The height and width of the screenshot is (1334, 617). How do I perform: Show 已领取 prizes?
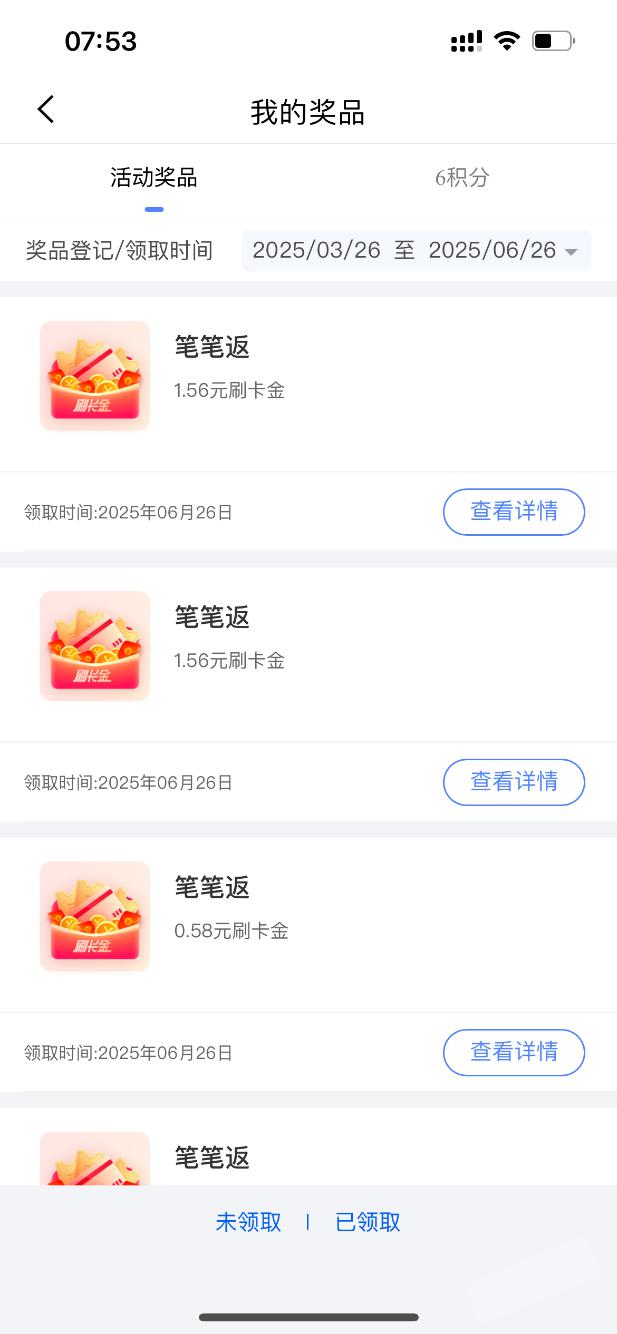[x=368, y=1222]
